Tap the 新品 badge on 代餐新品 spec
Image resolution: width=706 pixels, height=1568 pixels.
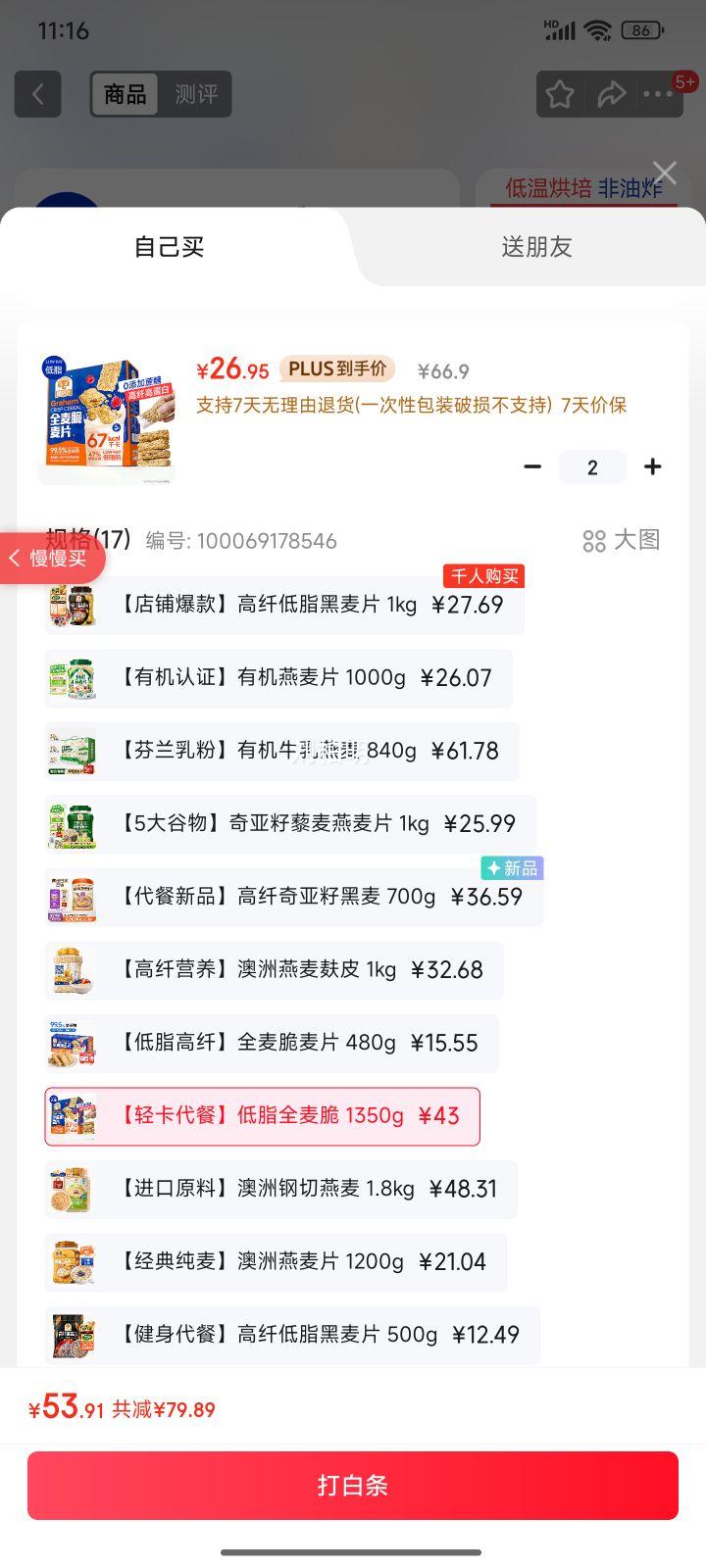[511, 866]
